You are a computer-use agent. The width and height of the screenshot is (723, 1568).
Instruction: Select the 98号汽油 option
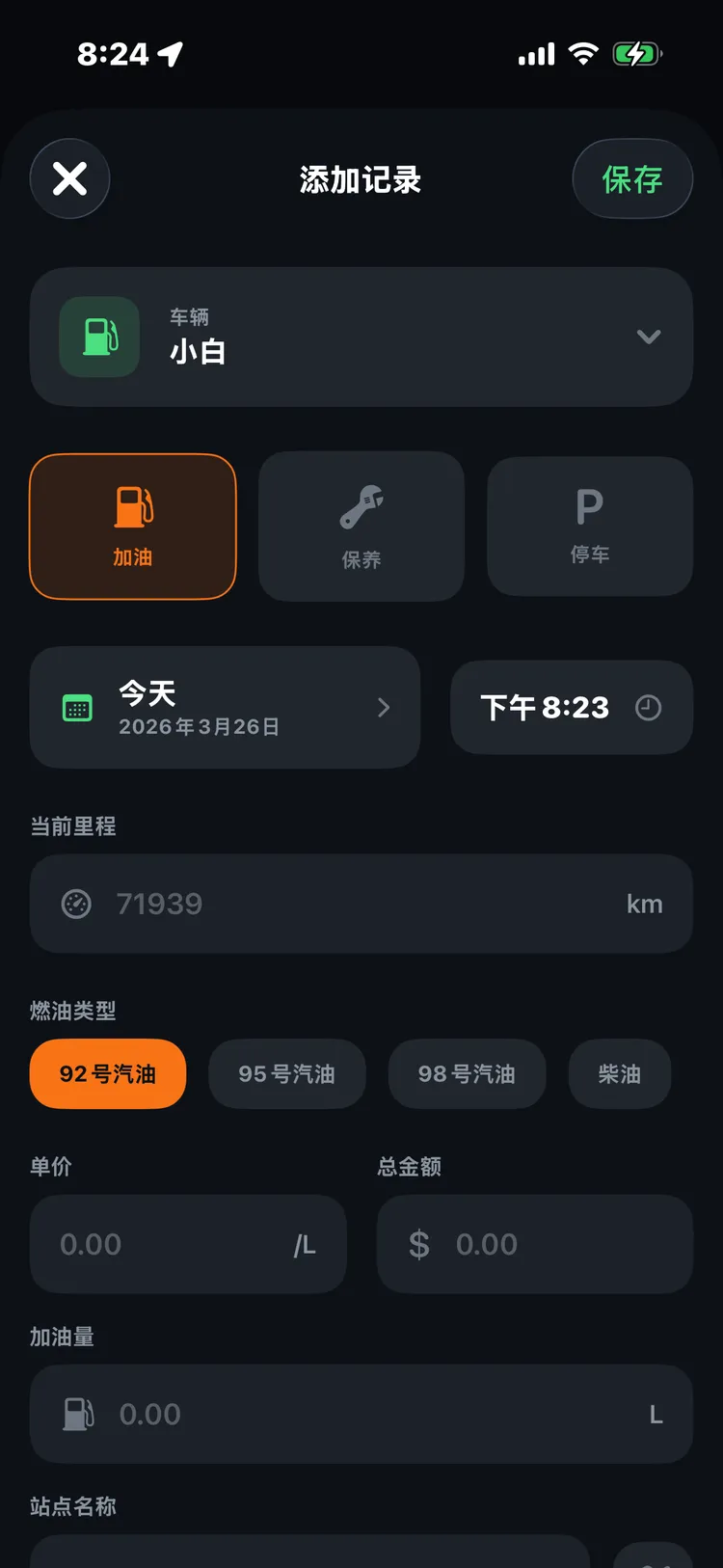click(467, 1073)
